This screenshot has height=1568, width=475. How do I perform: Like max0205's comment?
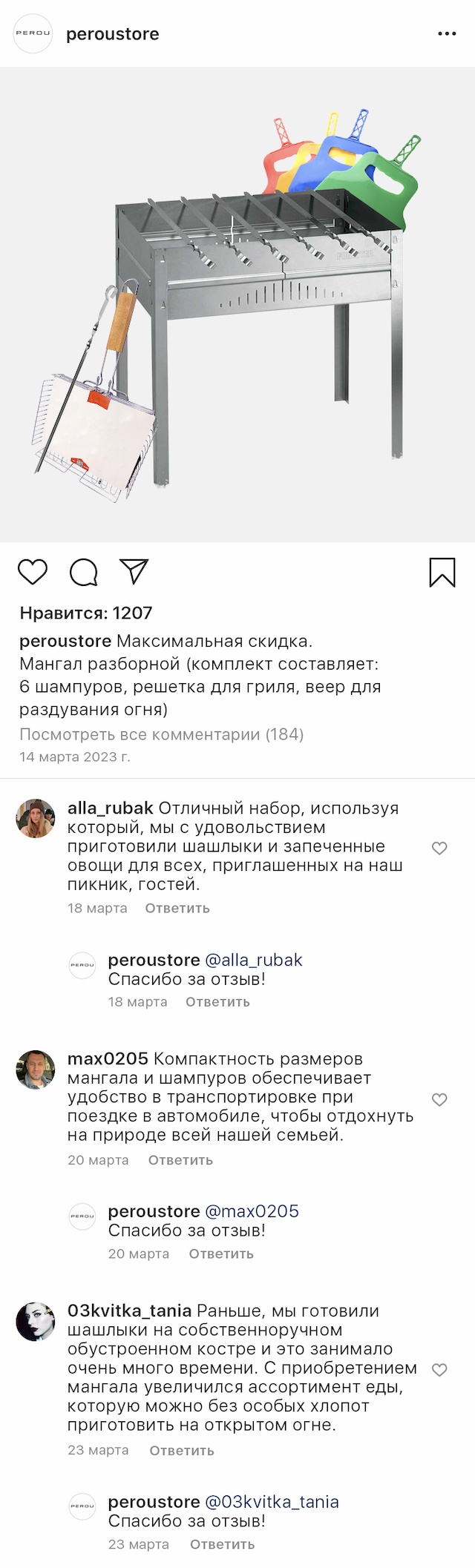pos(439,1099)
